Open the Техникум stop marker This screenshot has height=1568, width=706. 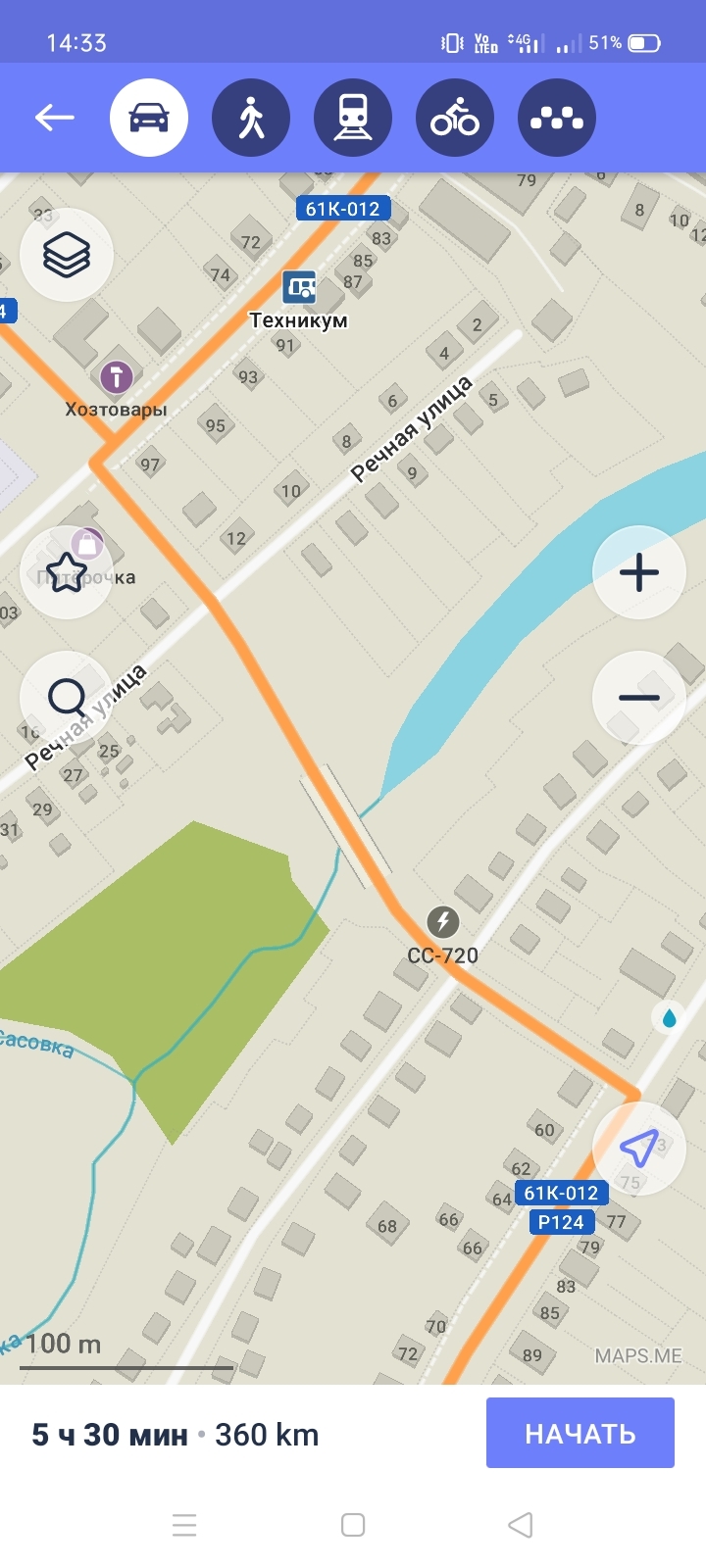[300, 287]
